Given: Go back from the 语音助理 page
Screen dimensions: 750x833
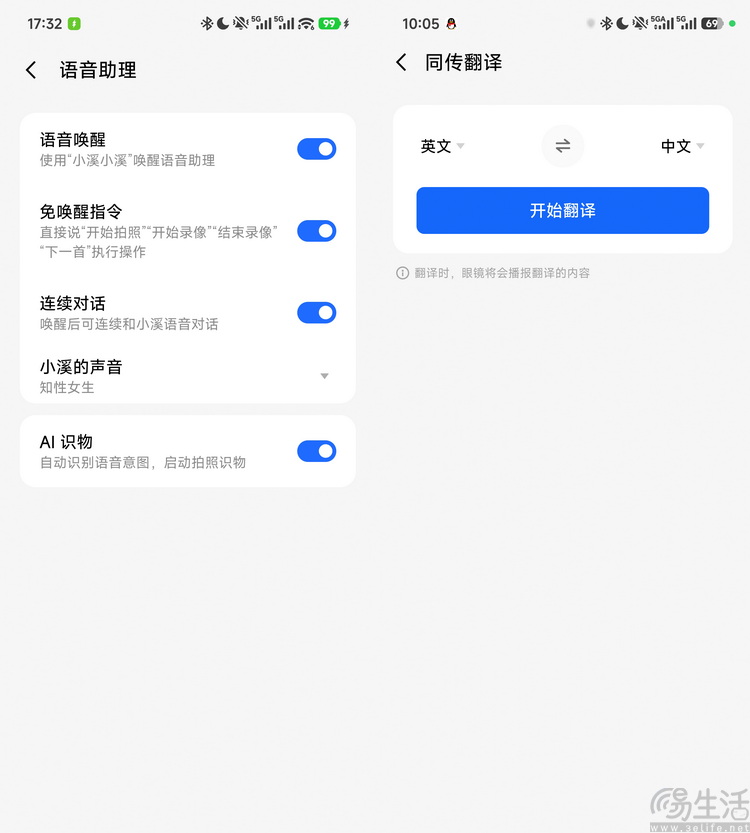Looking at the screenshot, I should [31, 70].
